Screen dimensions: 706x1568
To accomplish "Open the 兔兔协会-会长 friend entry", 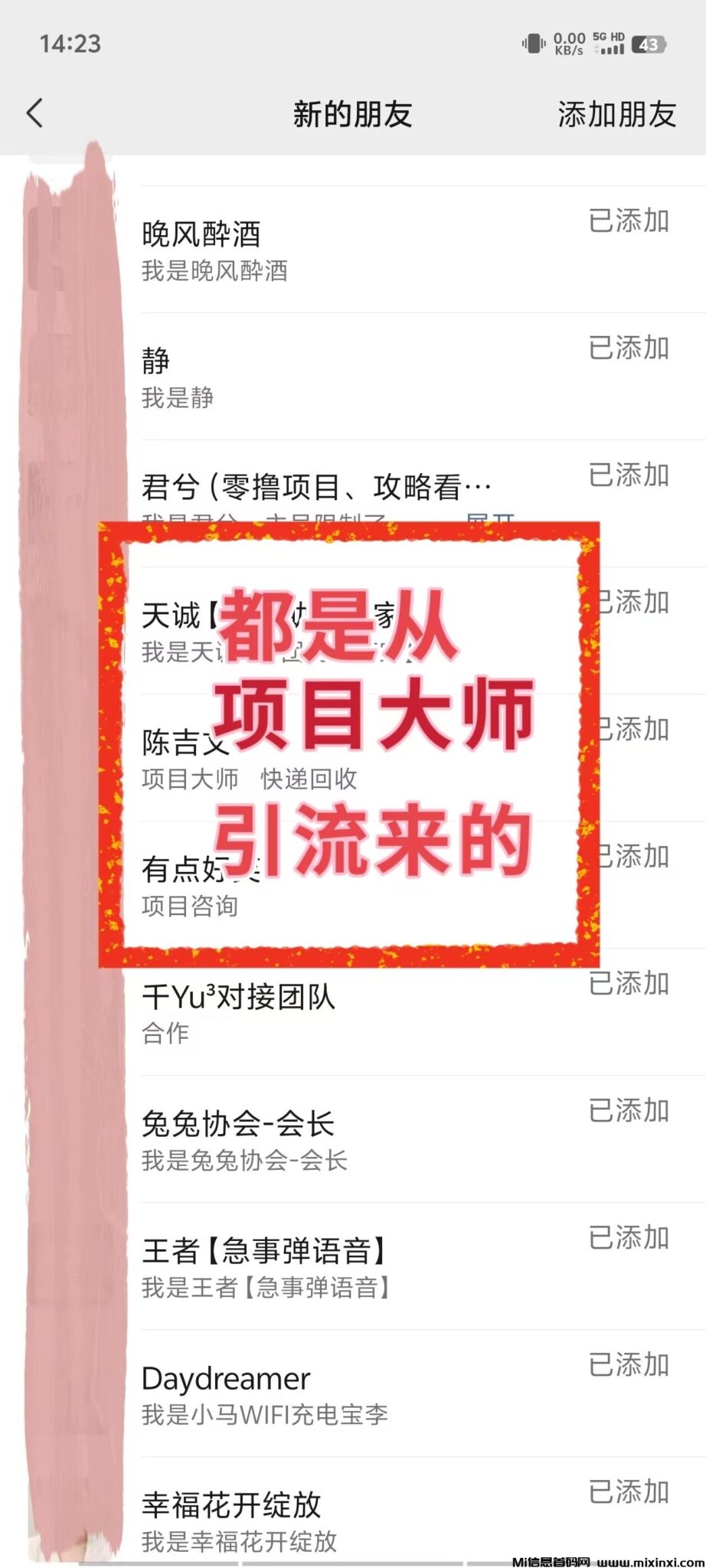I will (238, 1124).
